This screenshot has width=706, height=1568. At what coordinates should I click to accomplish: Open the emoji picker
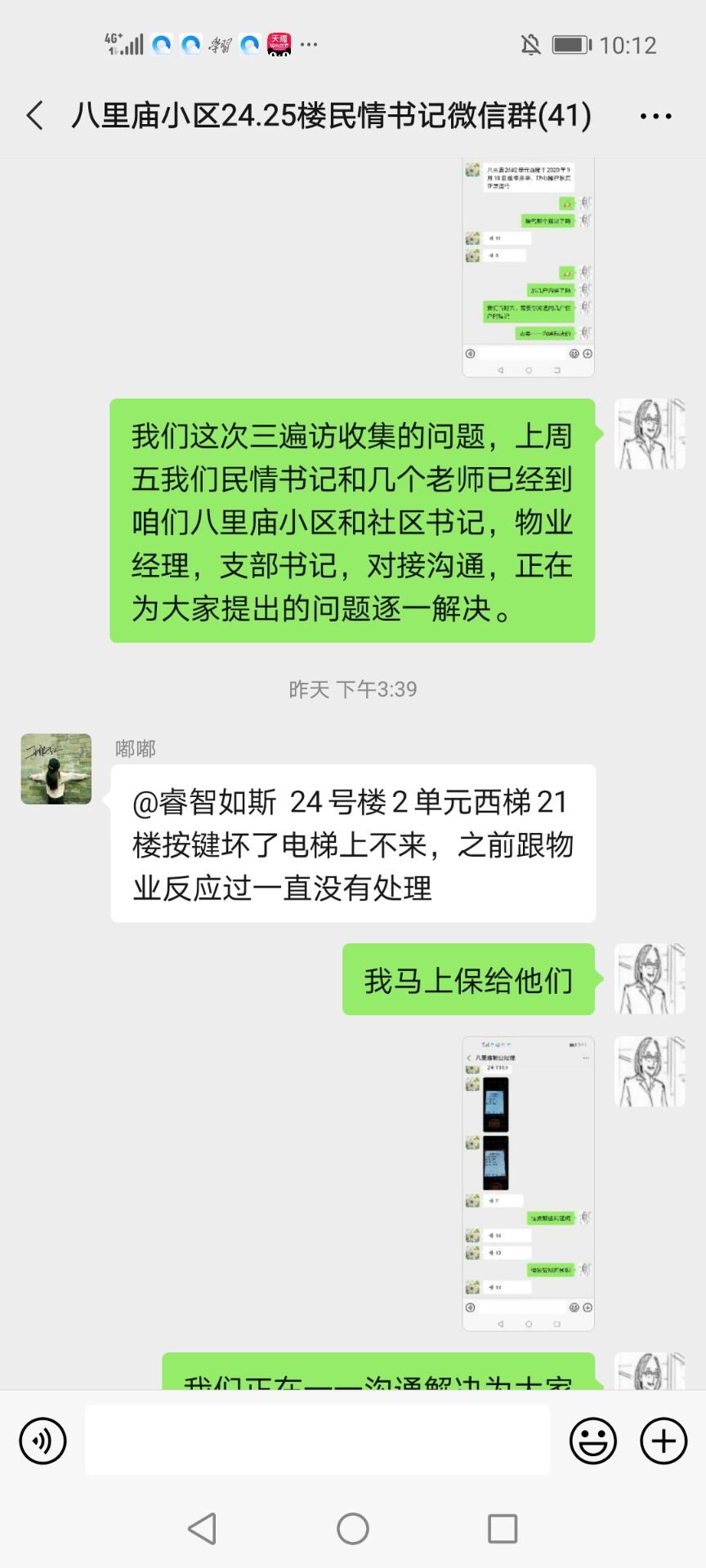(592, 1441)
